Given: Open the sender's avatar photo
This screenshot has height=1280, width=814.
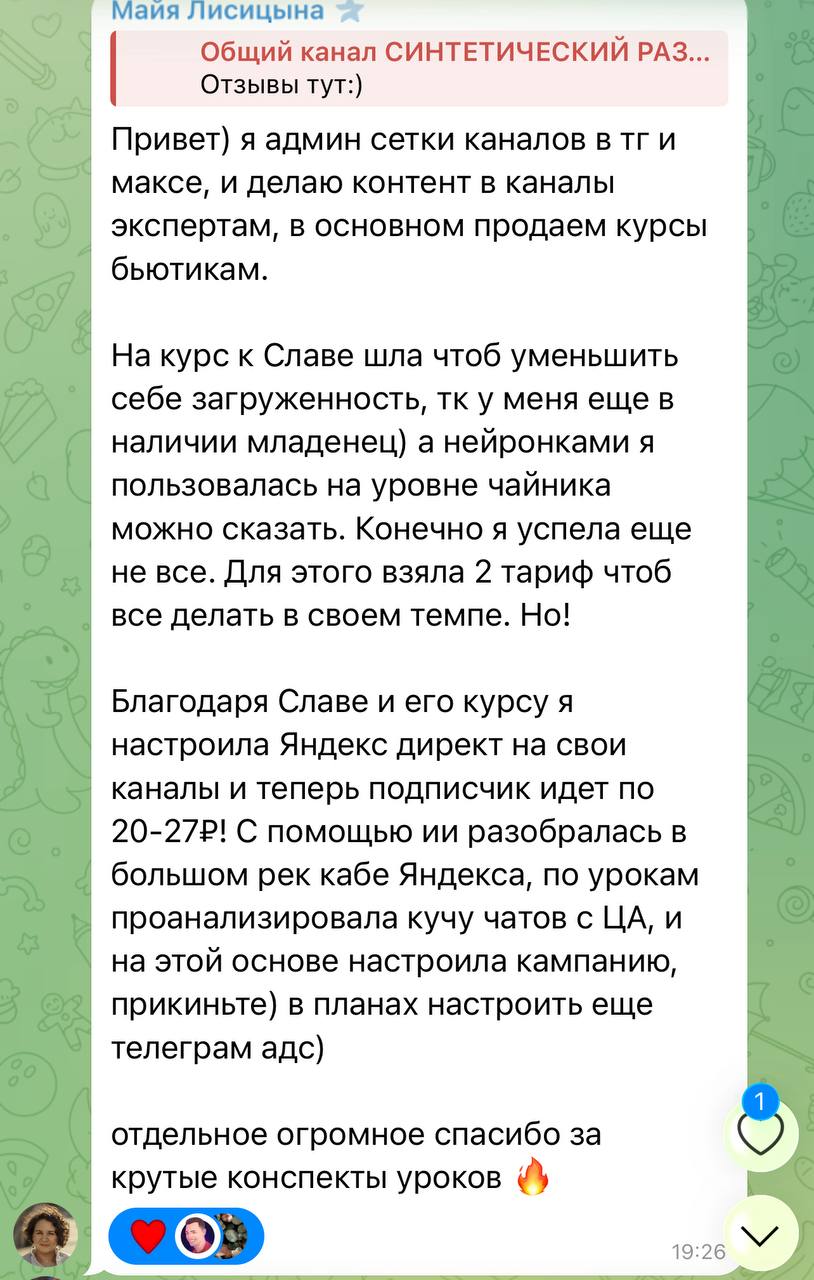Looking at the screenshot, I should tap(44, 1236).
